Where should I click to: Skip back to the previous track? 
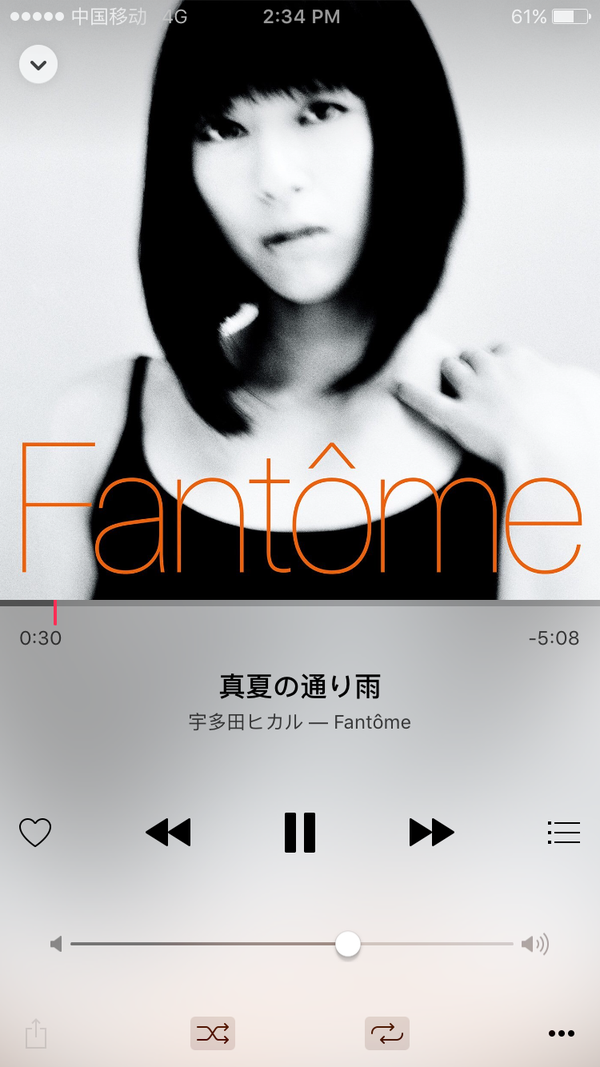coord(168,832)
